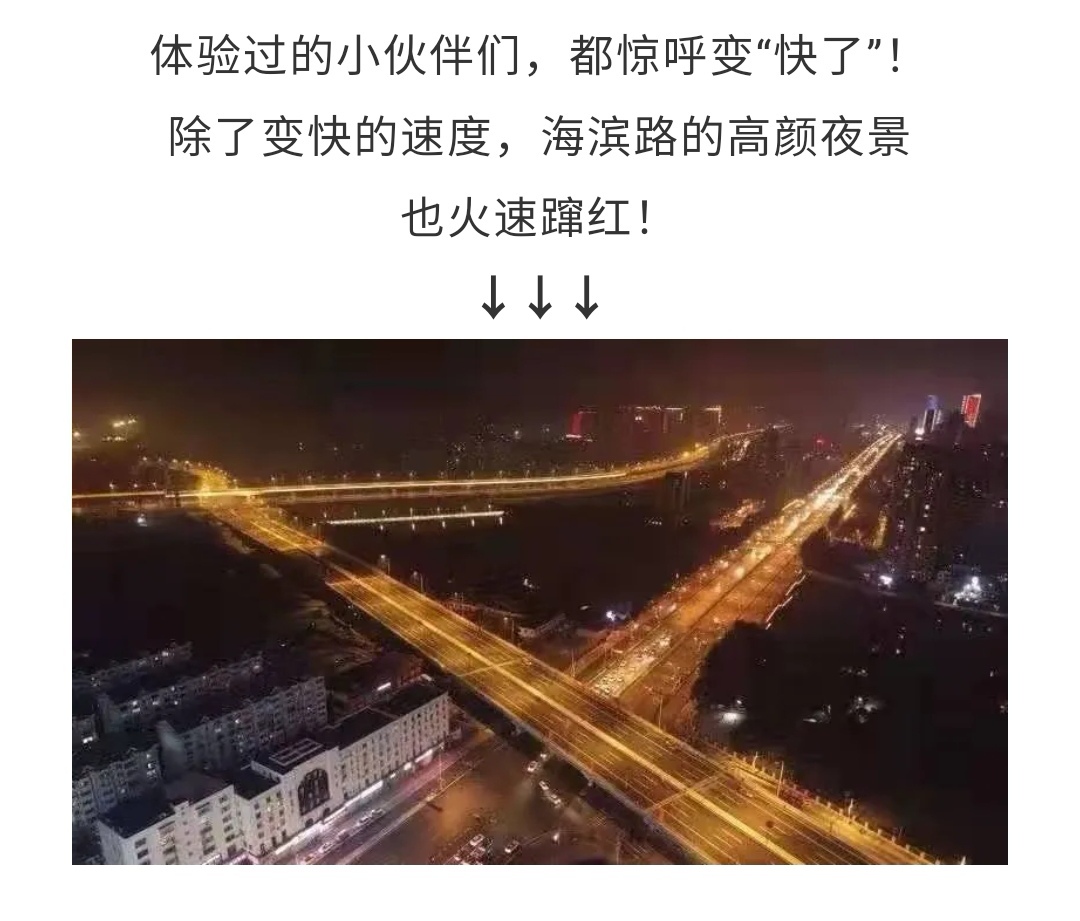This screenshot has height=921, width=1080.
Task: Open the Haibin Road night view photo
Action: coord(540,601)
